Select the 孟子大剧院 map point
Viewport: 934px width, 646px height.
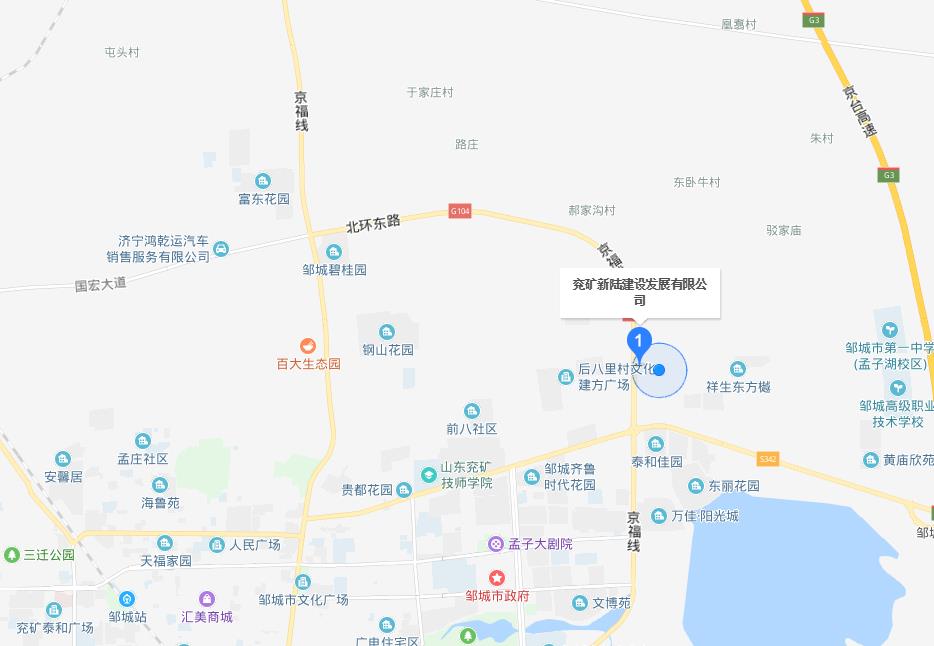pyautogui.click(x=496, y=544)
